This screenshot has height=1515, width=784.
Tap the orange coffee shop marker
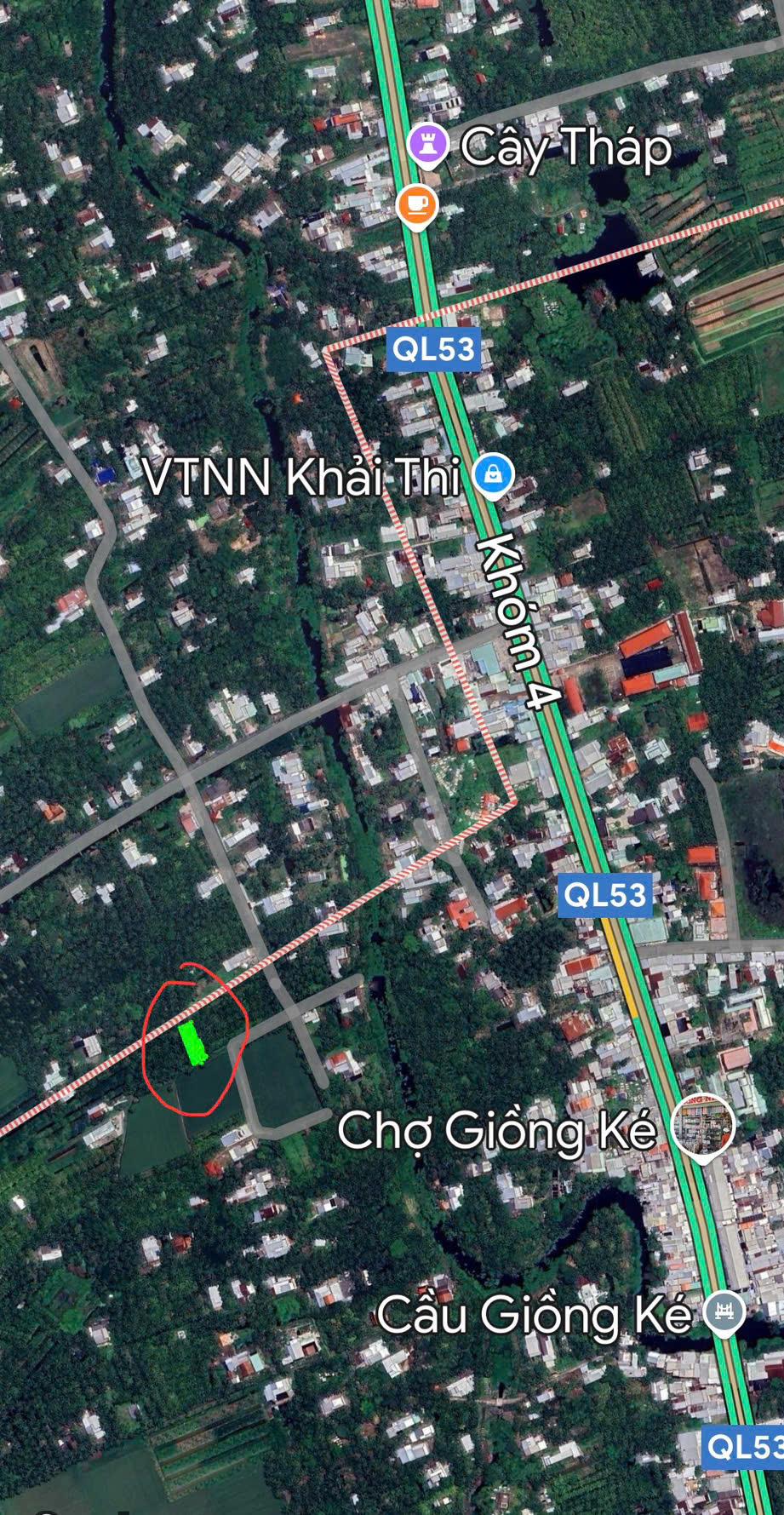pos(417,207)
